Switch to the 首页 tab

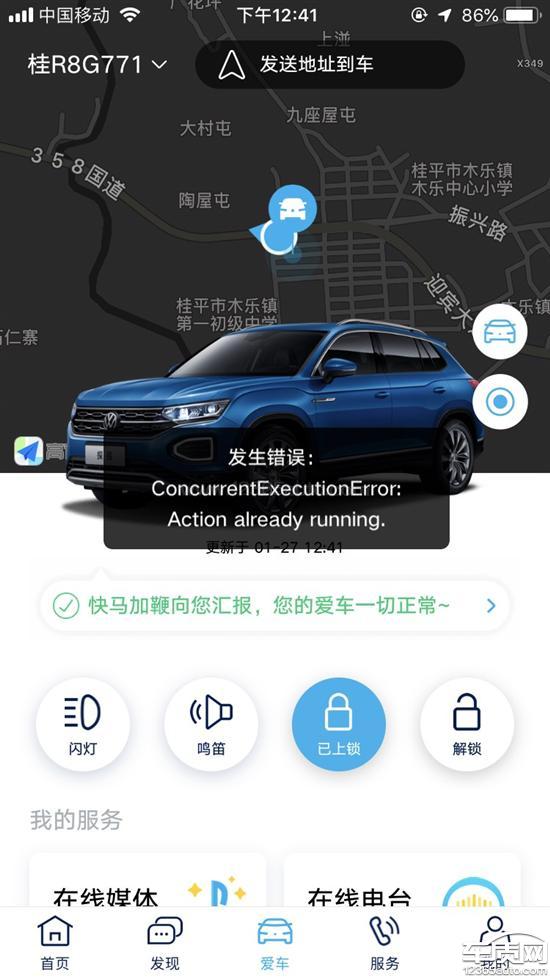coord(55,943)
